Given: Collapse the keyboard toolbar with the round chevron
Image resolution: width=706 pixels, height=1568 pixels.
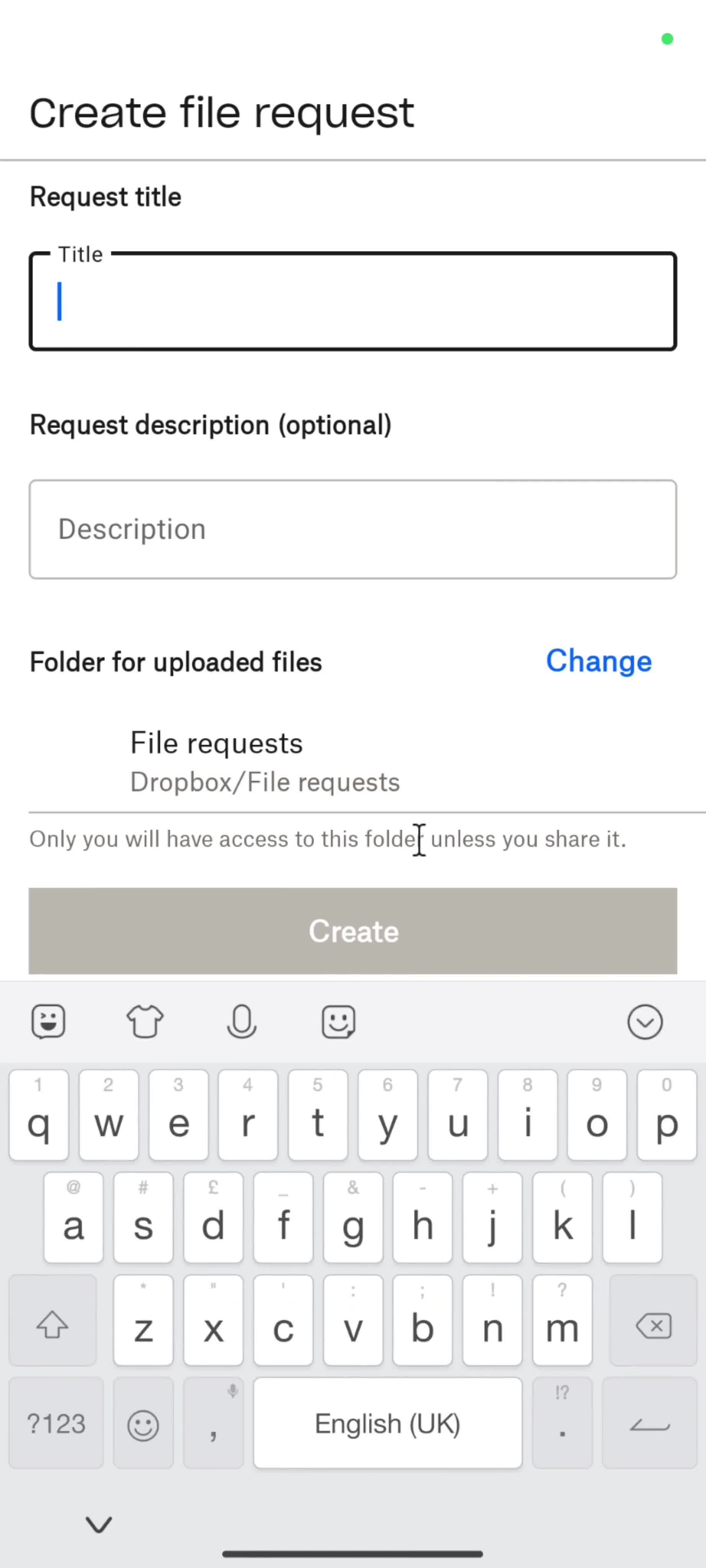Looking at the screenshot, I should click(x=644, y=1021).
